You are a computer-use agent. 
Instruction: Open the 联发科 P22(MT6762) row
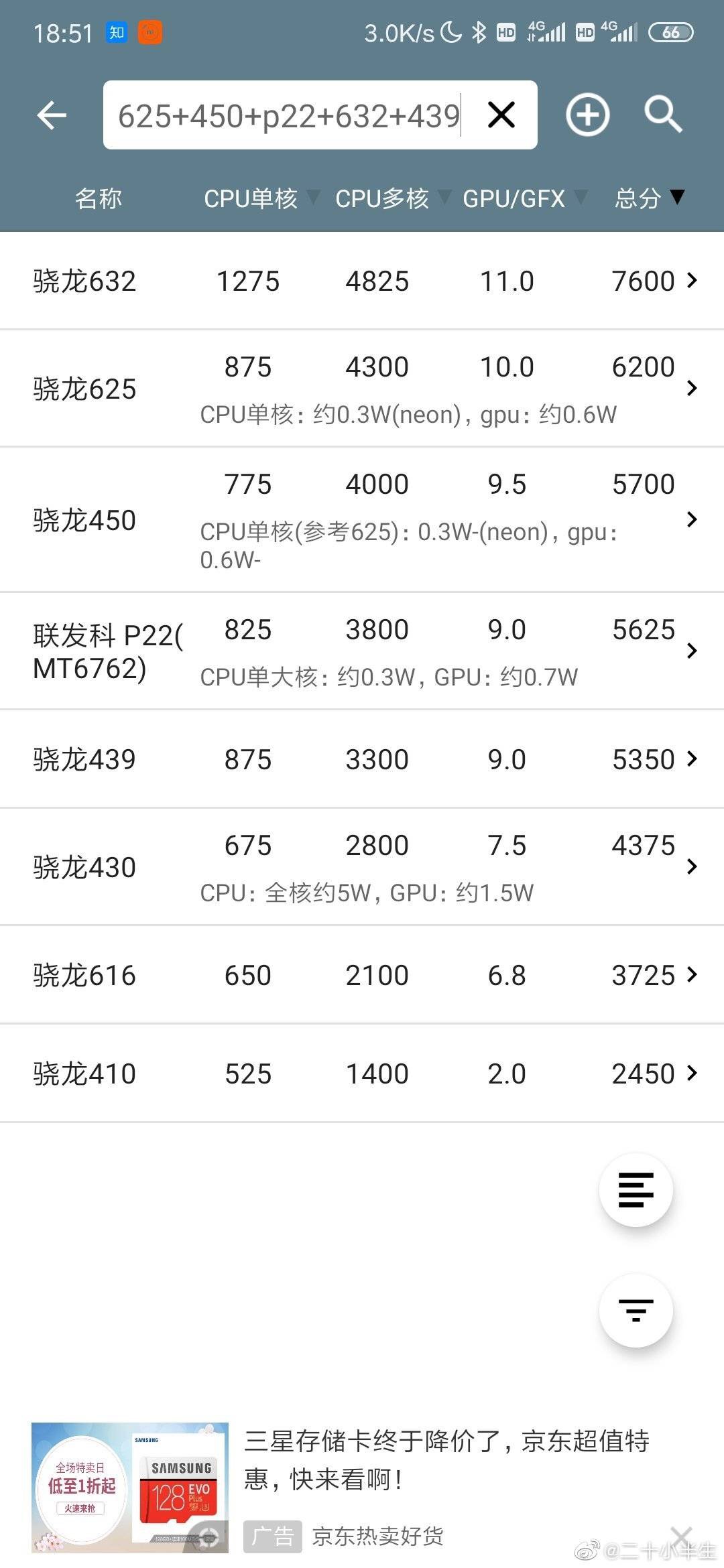click(362, 651)
